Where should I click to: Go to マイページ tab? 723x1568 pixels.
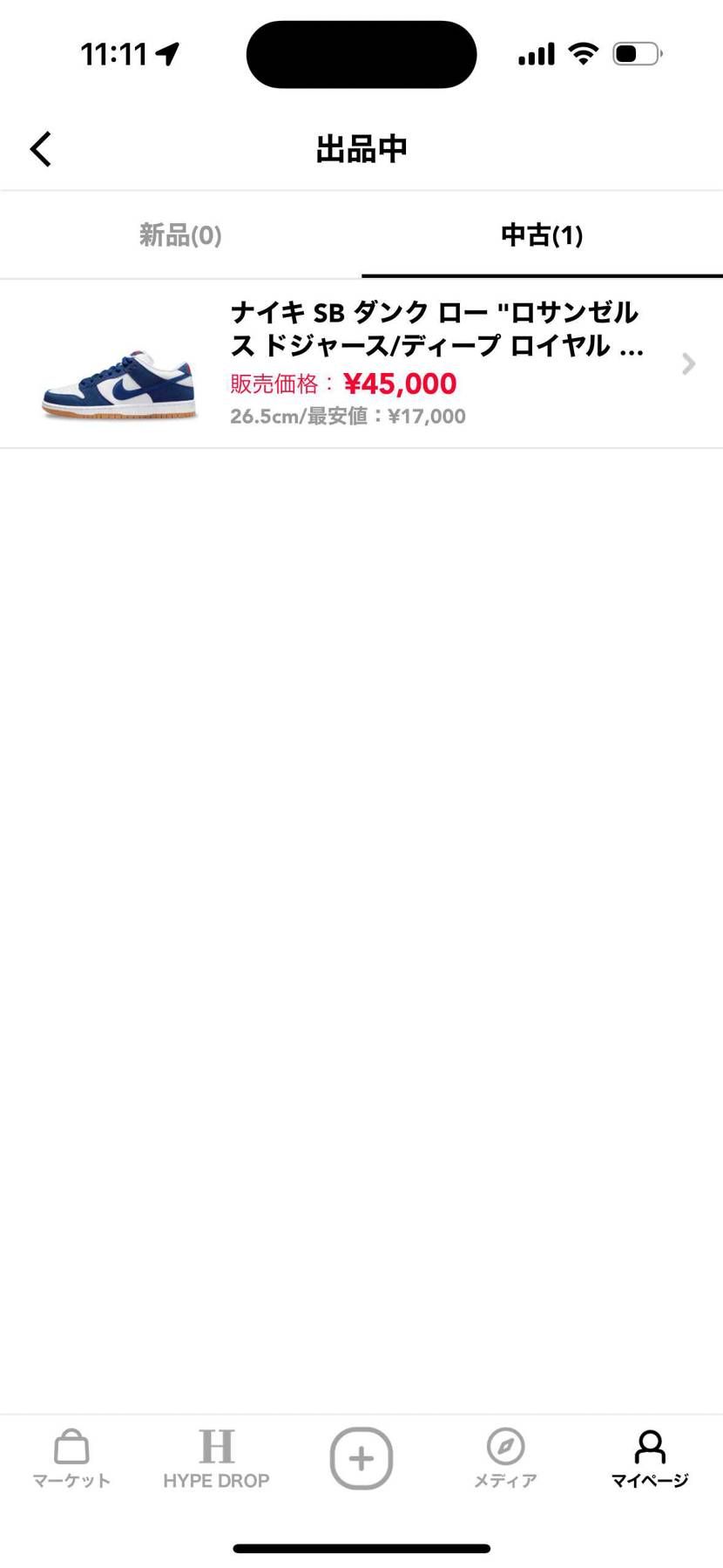coord(650,1459)
